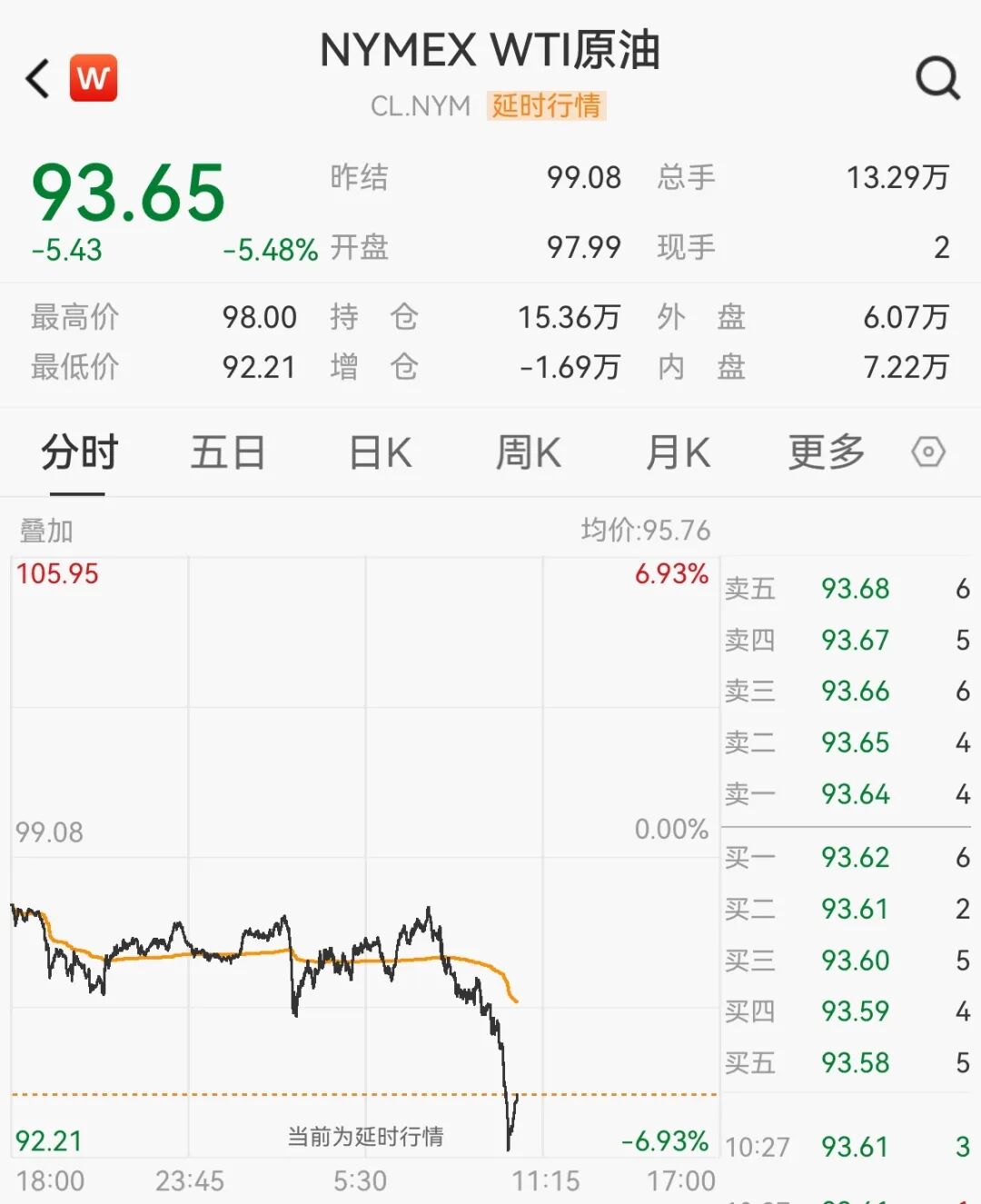
Task: Switch to the 五日 chart tab
Action: [x=227, y=453]
